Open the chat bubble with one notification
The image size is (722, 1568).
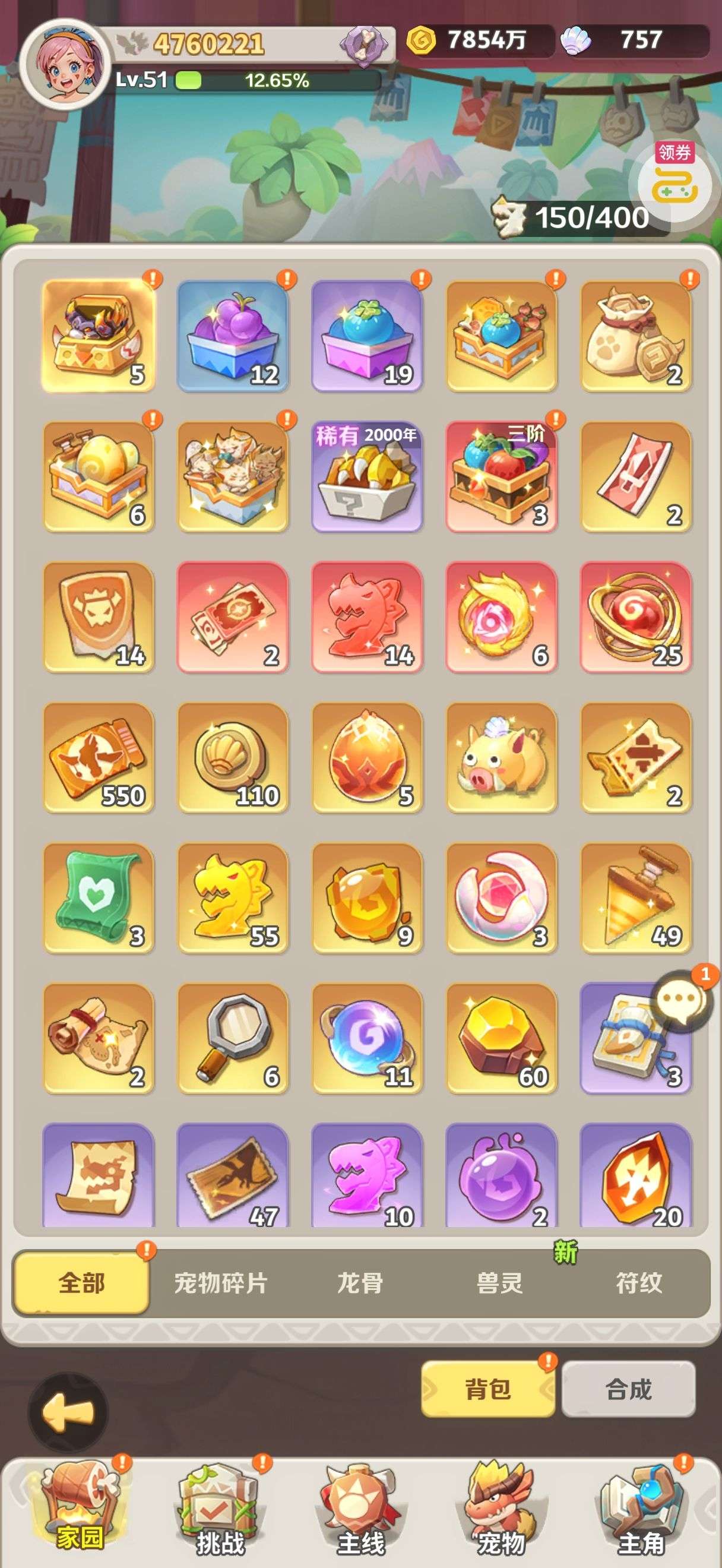tap(681, 999)
